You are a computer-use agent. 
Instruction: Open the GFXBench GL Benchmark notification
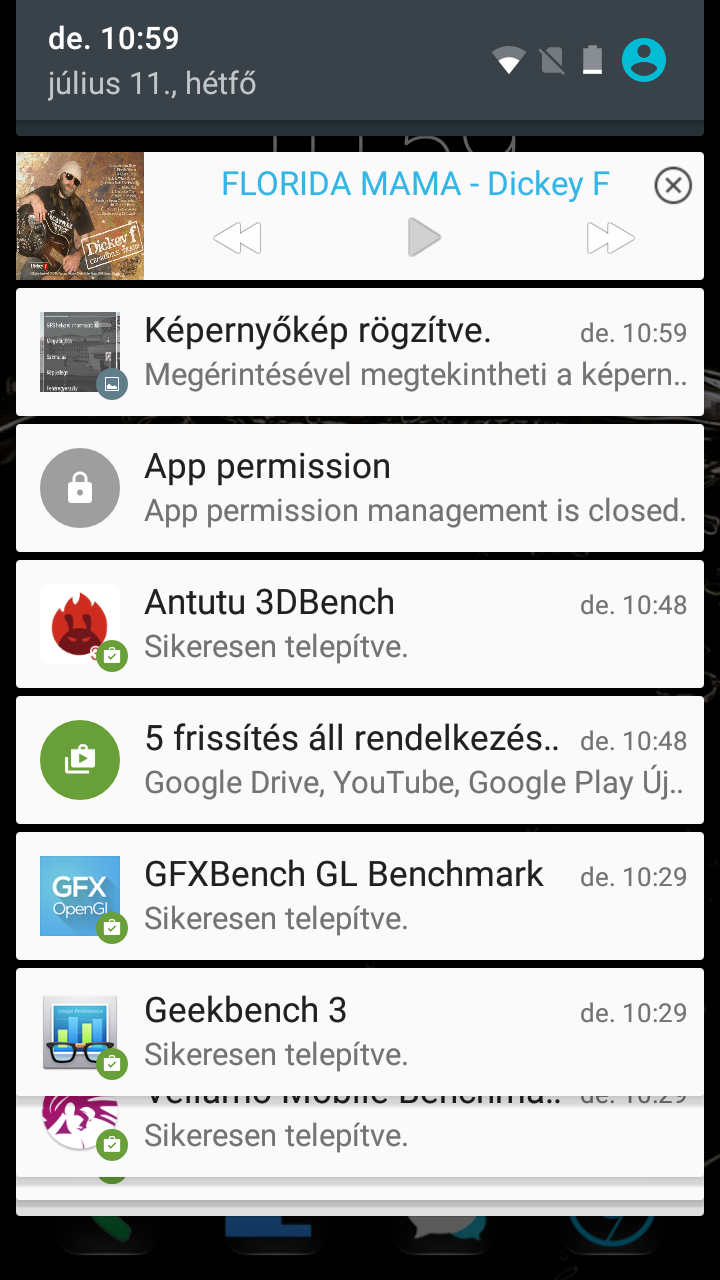(x=360, y=896)
